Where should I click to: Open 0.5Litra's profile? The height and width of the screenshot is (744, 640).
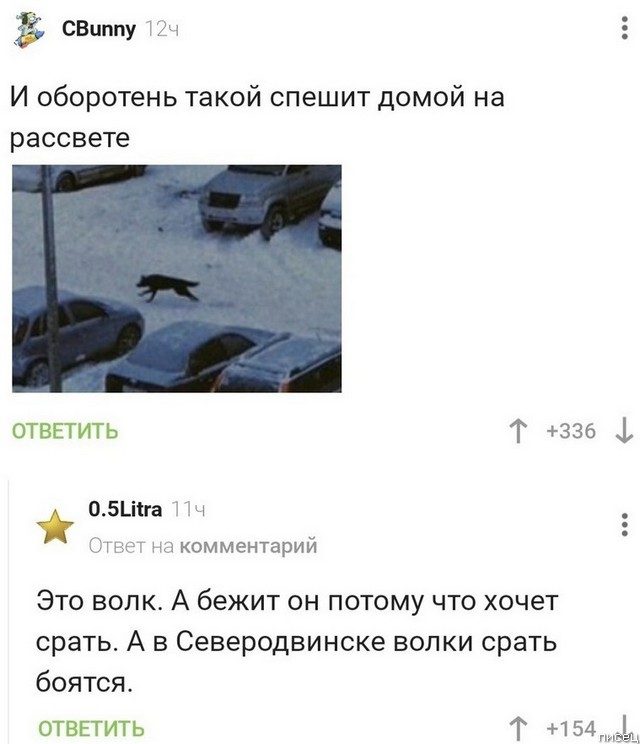(x=125, y=509)
